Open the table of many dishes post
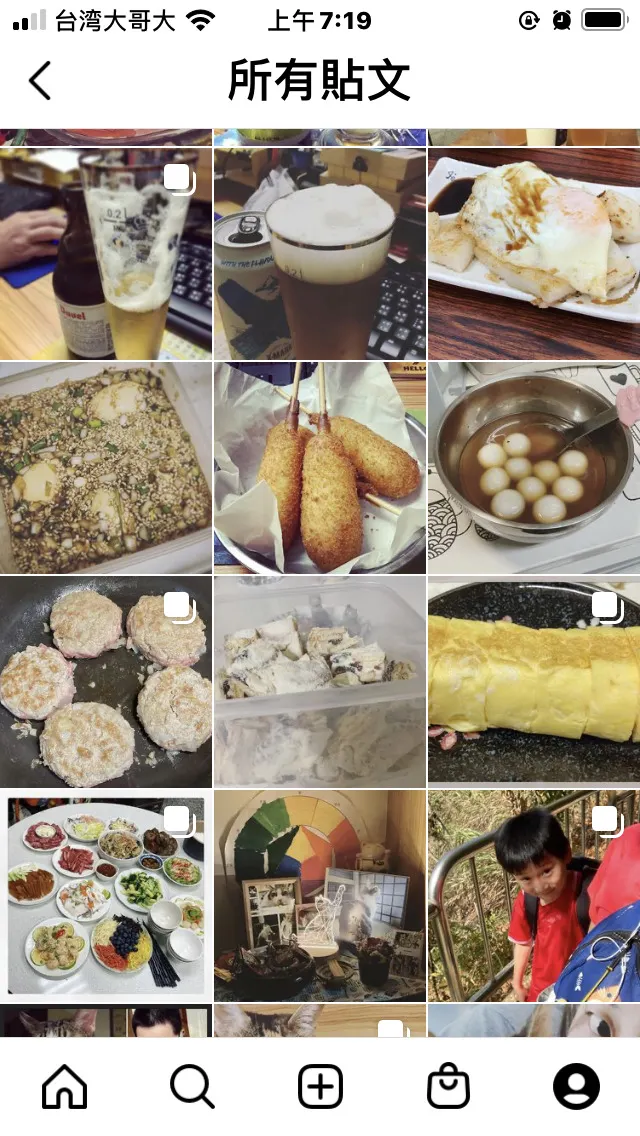Image resolution: width=640 pixels, height=1136 pixels. (x=106, y=896)
